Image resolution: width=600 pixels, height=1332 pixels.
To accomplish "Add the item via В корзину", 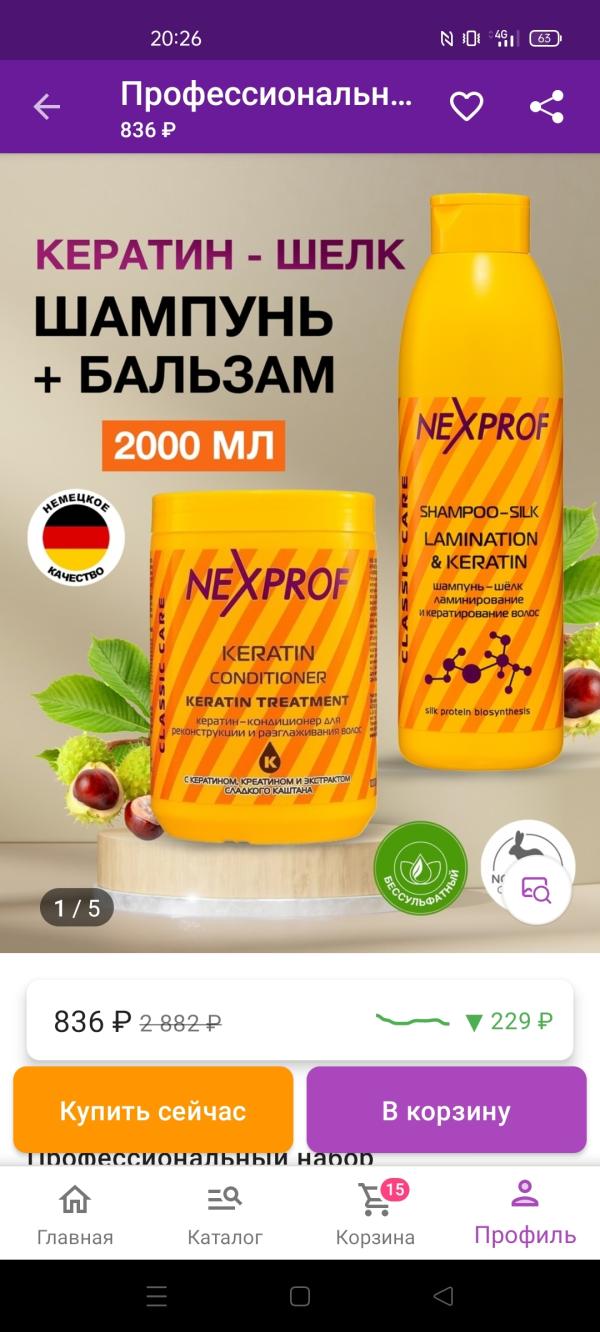I will tap(446, 1110).
